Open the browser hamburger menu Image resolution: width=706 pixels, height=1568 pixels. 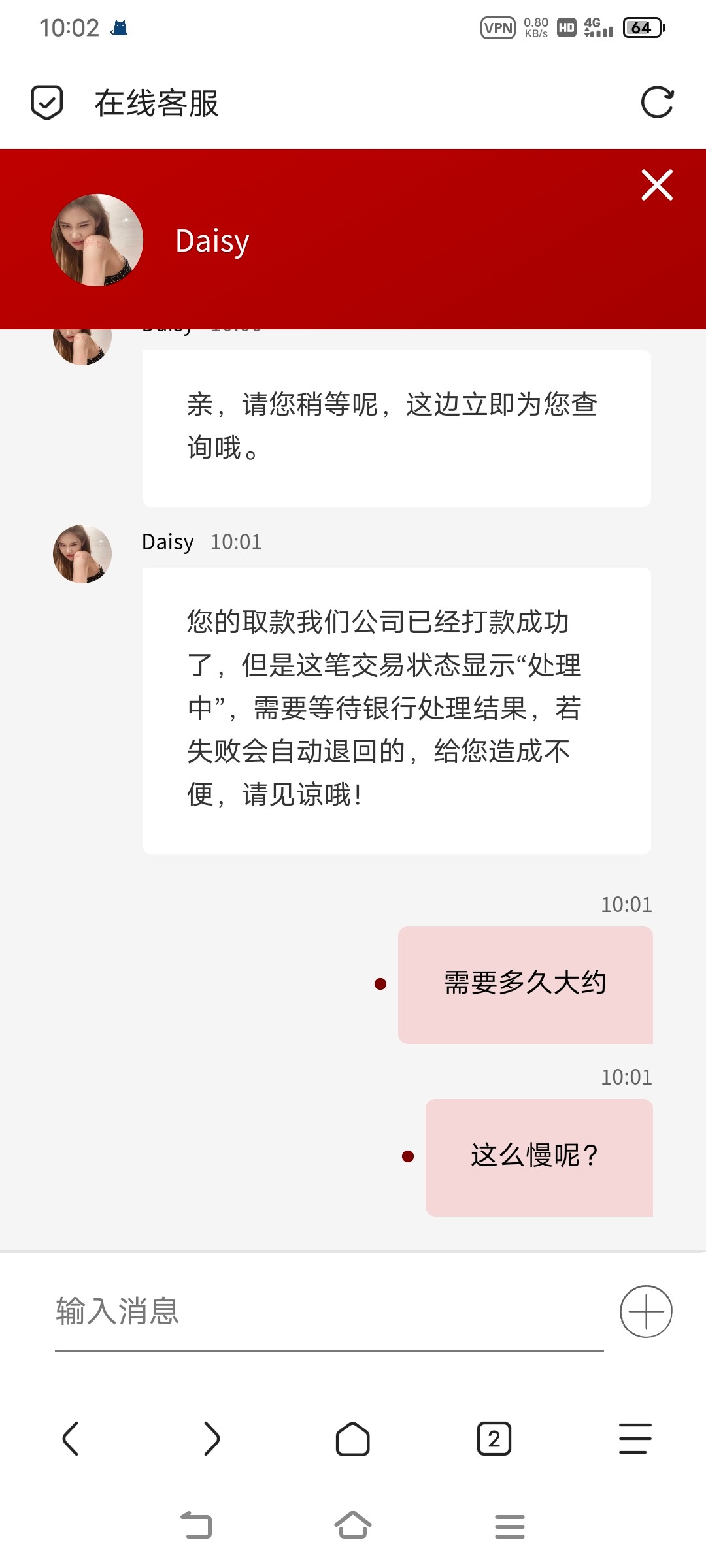click(635, 1439)
